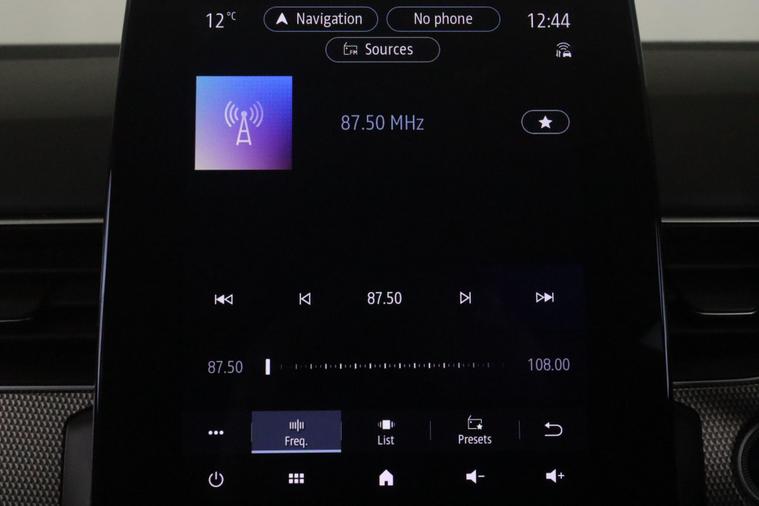Switch to the Presets tab
The image size is (759, 506).
tap(474, 432)
